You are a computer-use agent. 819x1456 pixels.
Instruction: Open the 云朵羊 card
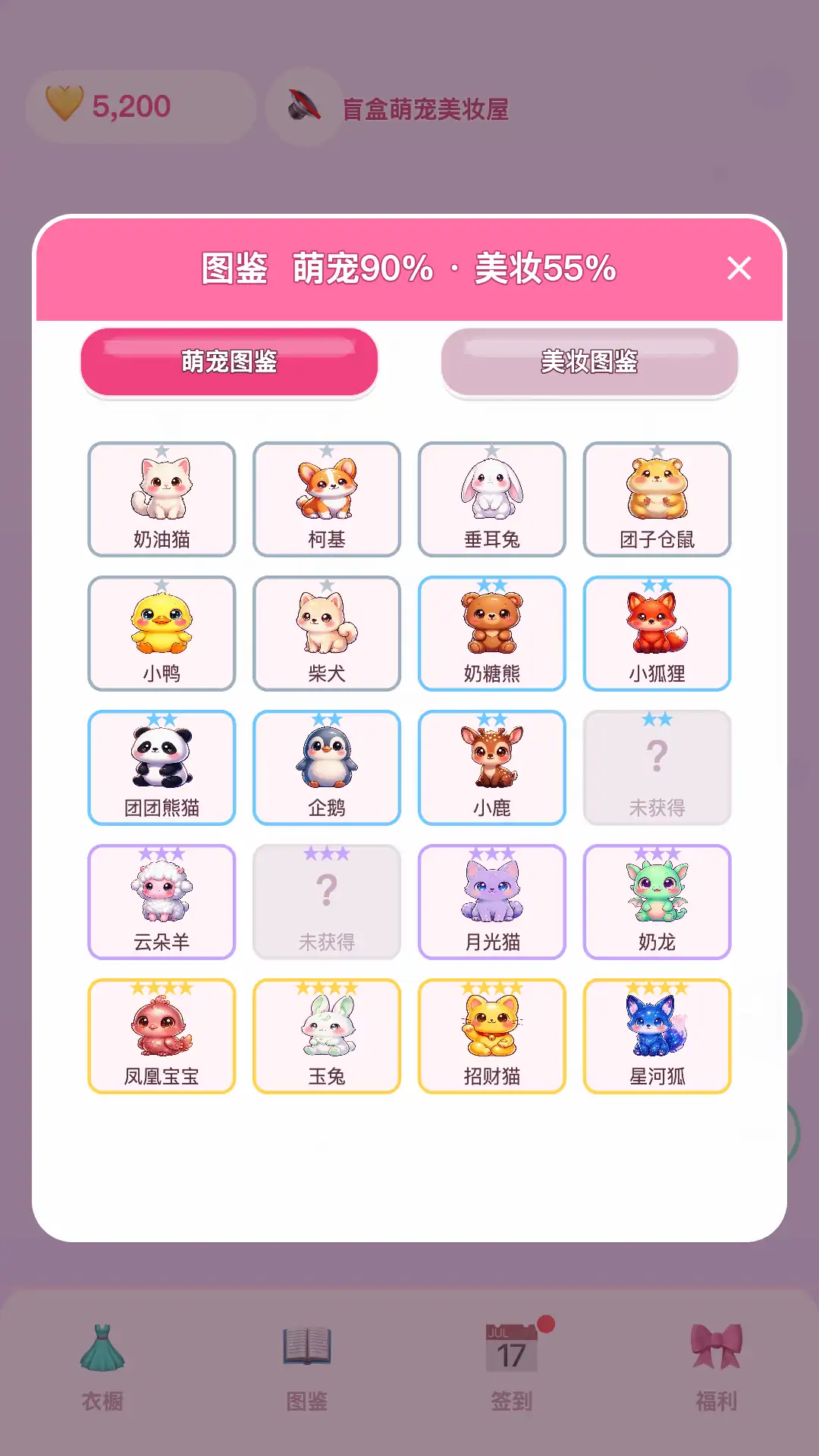(x=162, y=902)
